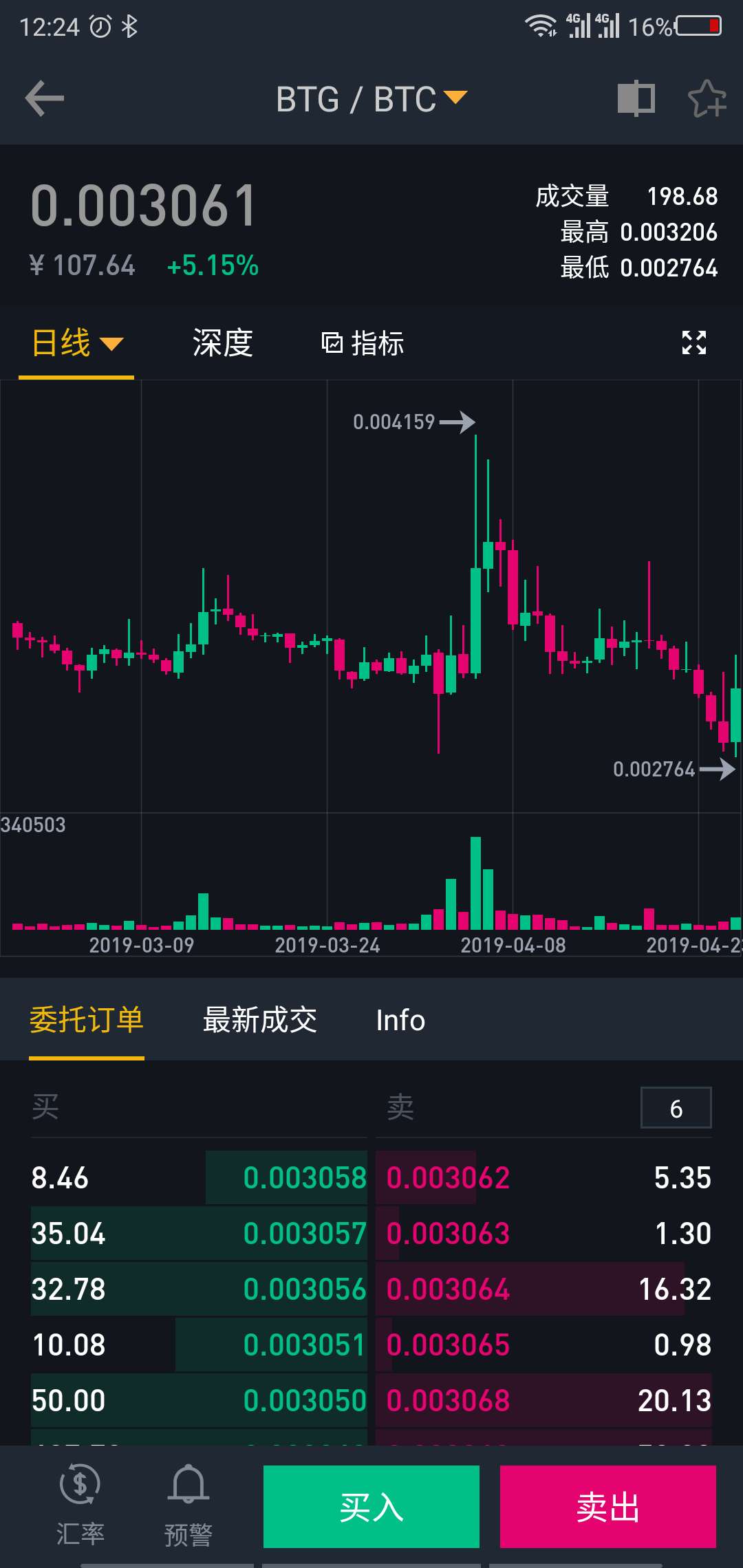Open the 日线 interval dropdown
743x1568 pixels.
tap(76, 342)
